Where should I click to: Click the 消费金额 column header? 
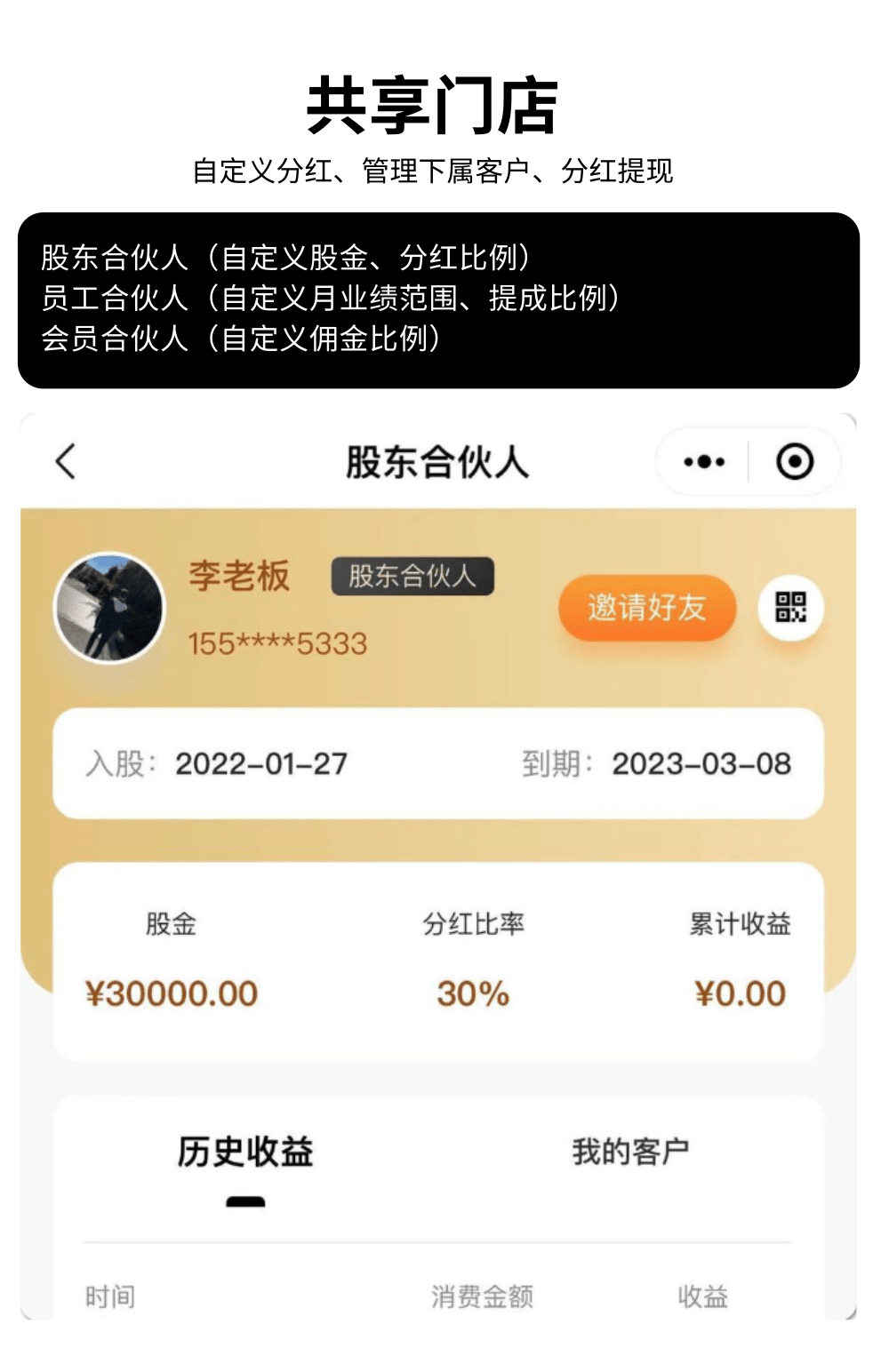pyautogui.click(x=481, y=1298)
